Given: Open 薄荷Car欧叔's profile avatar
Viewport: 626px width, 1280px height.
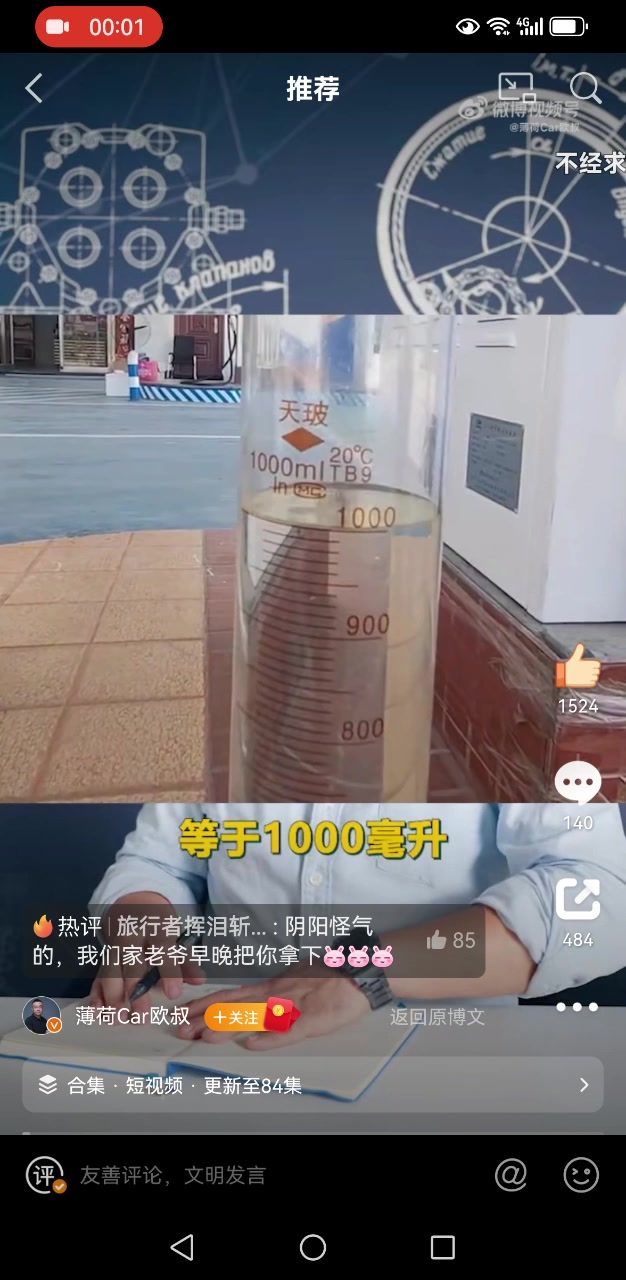Looking at the screenshot, I should [42, 1016].
